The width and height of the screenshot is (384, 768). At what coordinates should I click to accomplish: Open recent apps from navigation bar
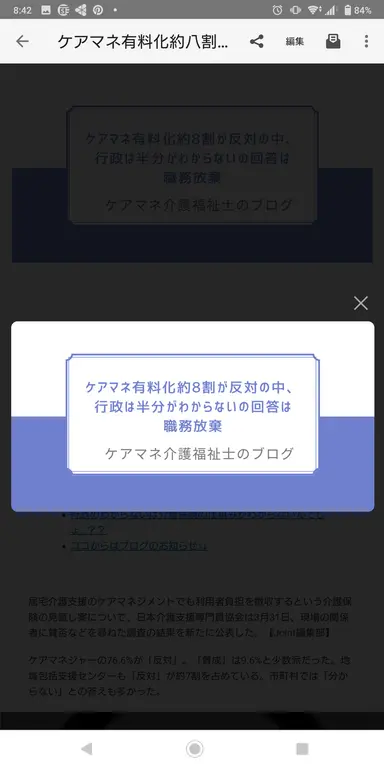(x=302, y=749)
